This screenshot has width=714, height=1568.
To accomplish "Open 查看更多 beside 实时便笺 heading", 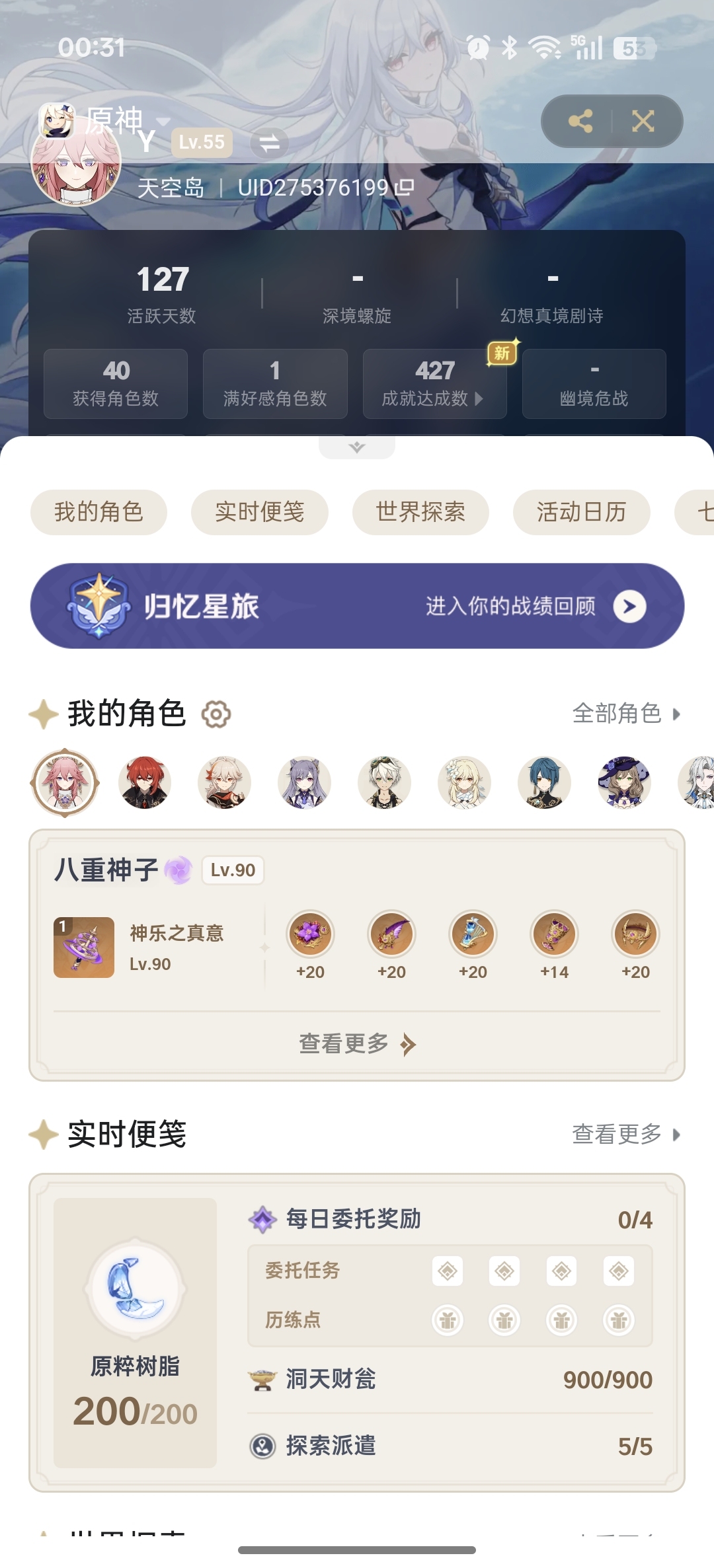I will point(626,1135).
